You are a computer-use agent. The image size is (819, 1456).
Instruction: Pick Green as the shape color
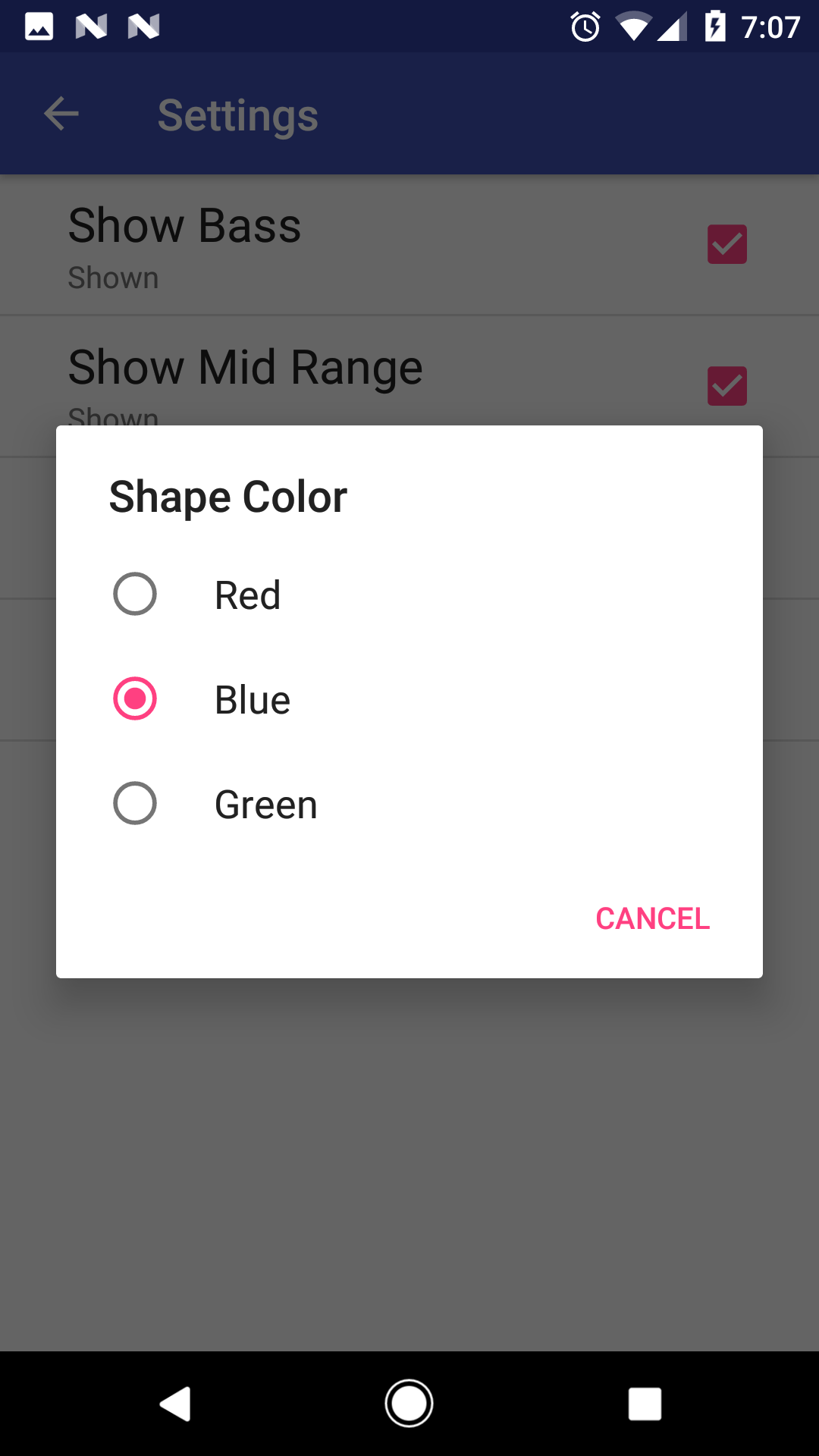coord(135,803)
